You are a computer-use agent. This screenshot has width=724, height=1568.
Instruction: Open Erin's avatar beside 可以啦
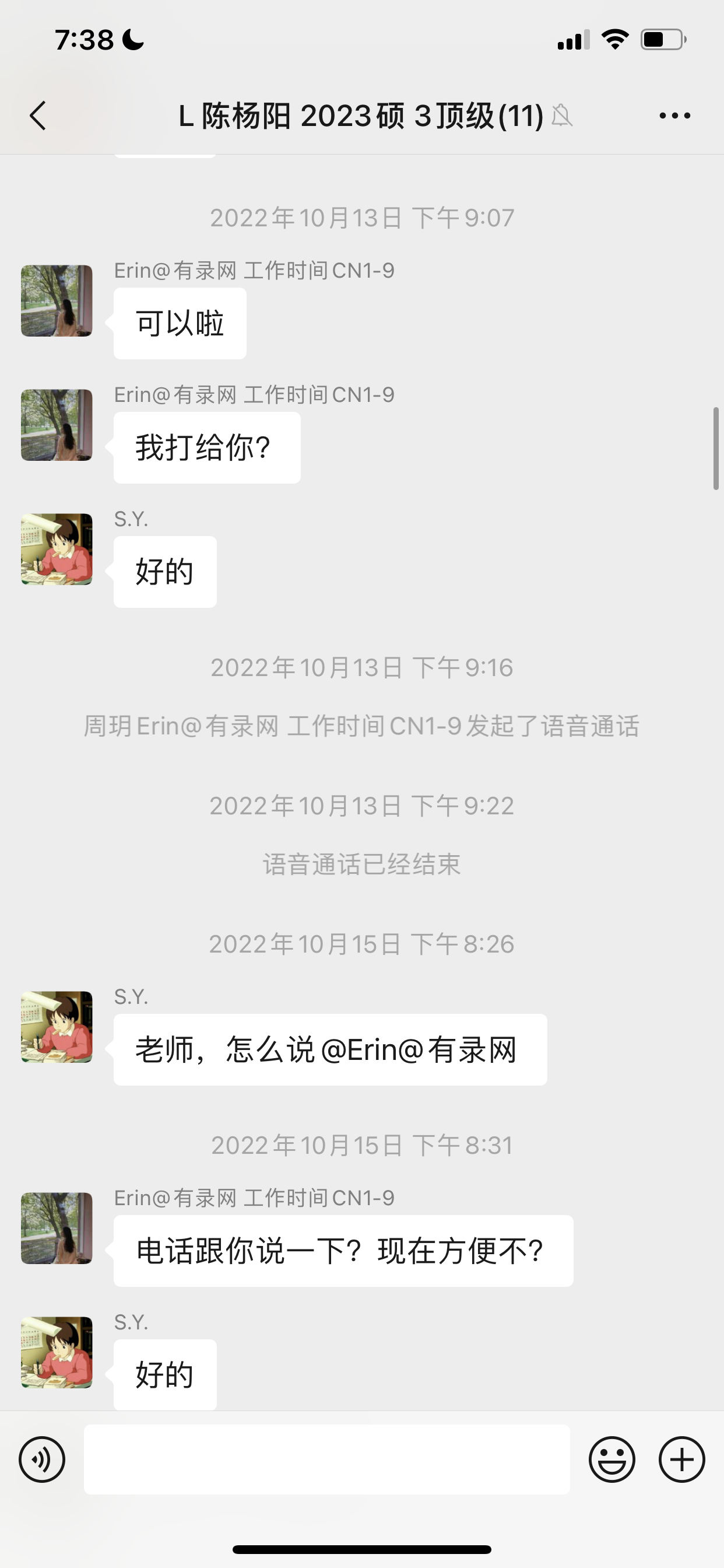tap(57, 300)
